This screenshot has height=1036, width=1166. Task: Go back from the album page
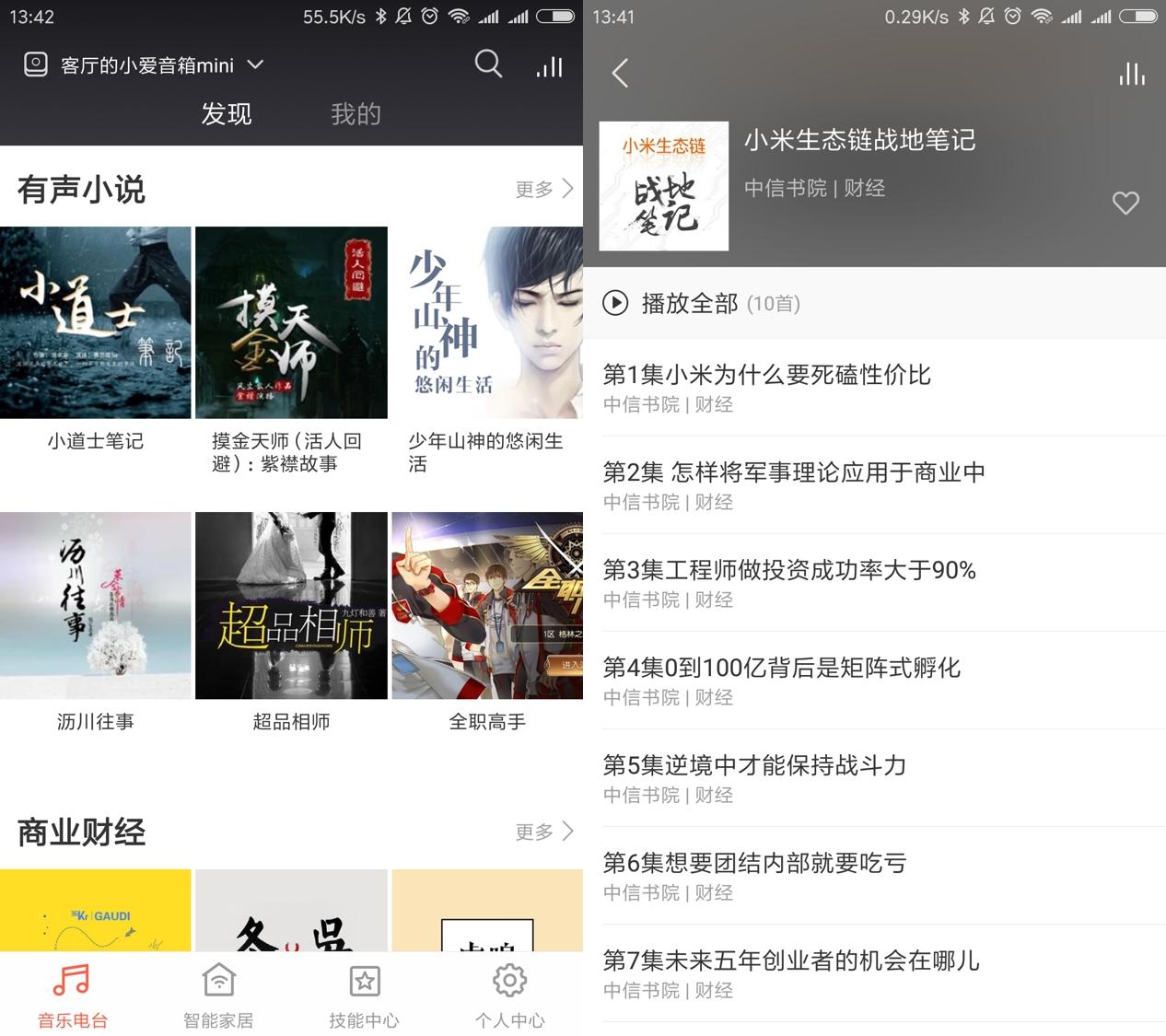point(620,74)
